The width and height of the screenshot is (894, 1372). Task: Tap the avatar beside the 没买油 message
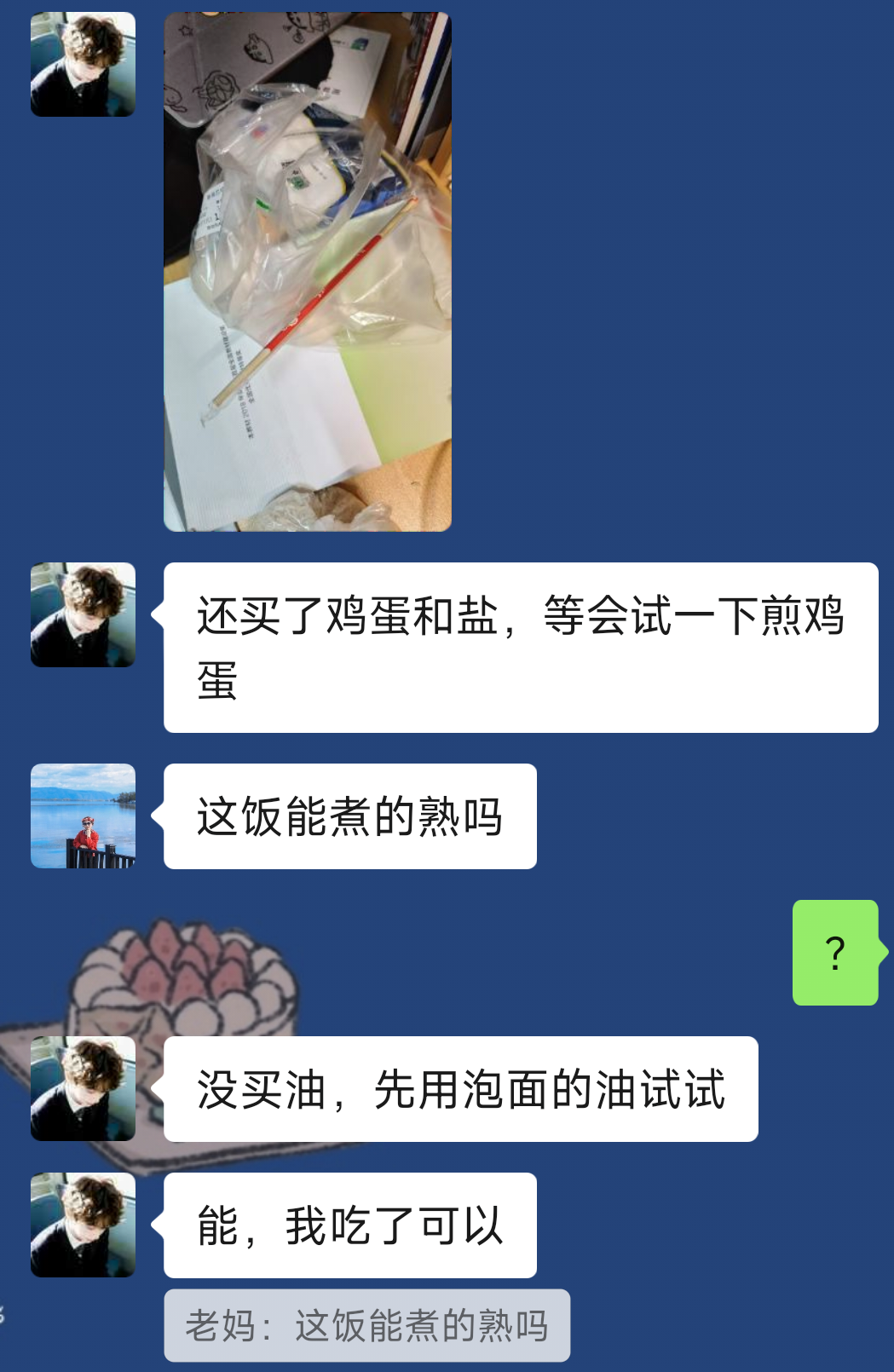pyautogui.click(x=83, y=1088)
